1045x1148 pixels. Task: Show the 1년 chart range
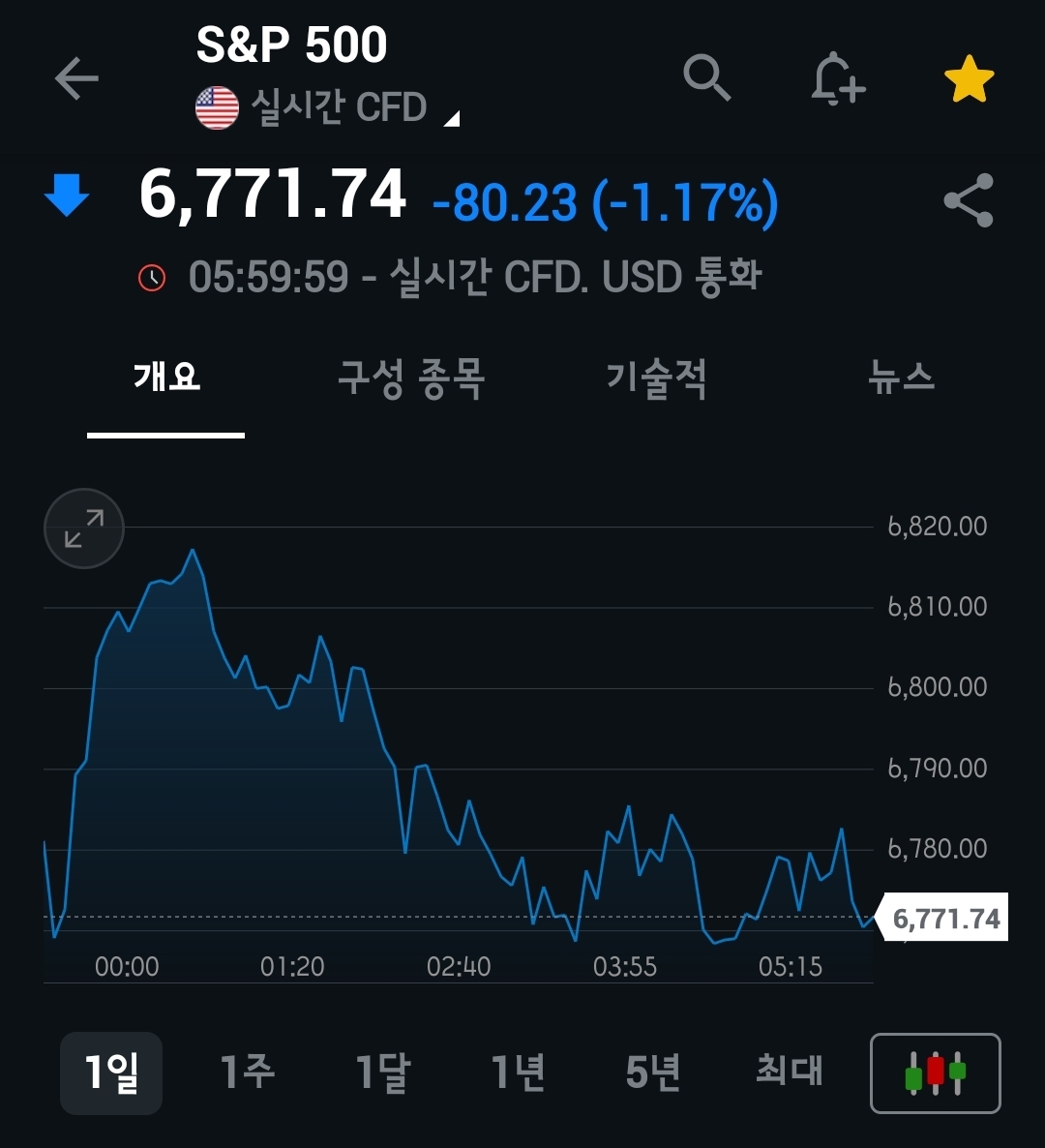[x=518, y=1072]
